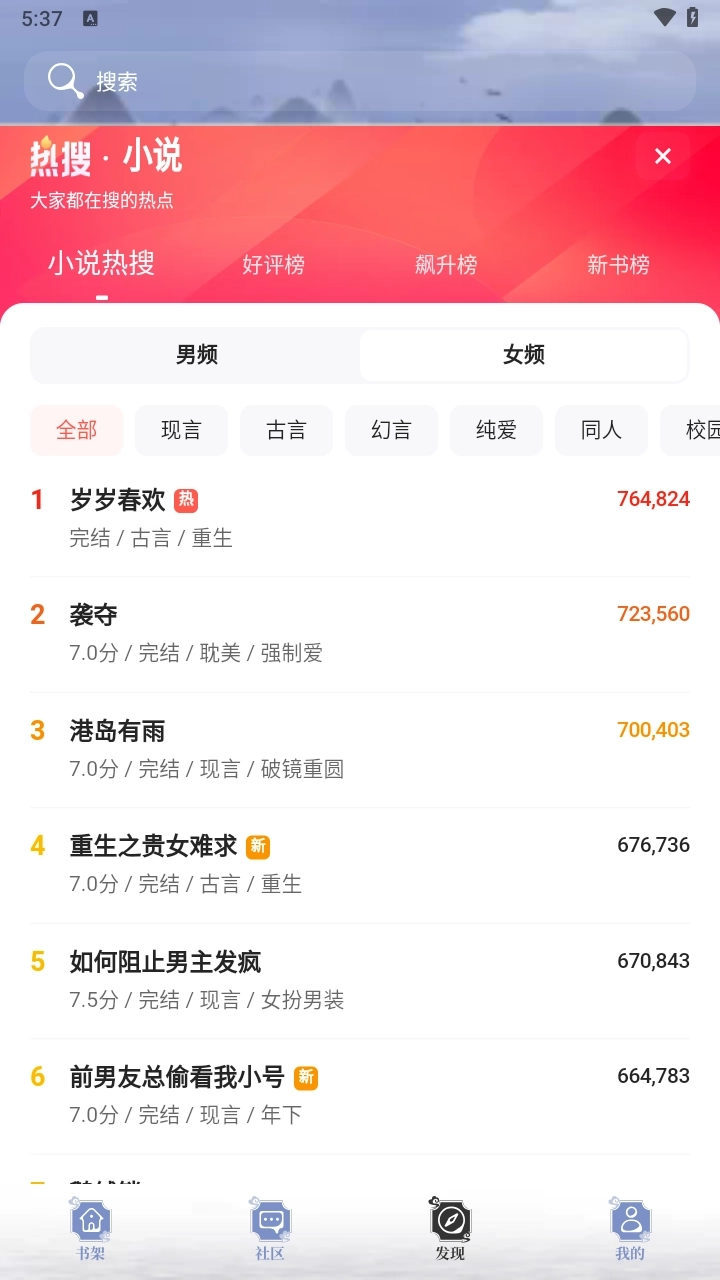Tap the 热 hot badge beside 岁岁春欢
Image resolution: width=720 pixels, height=1280 pixels.
pyautogui.click(x=186, y=500)
